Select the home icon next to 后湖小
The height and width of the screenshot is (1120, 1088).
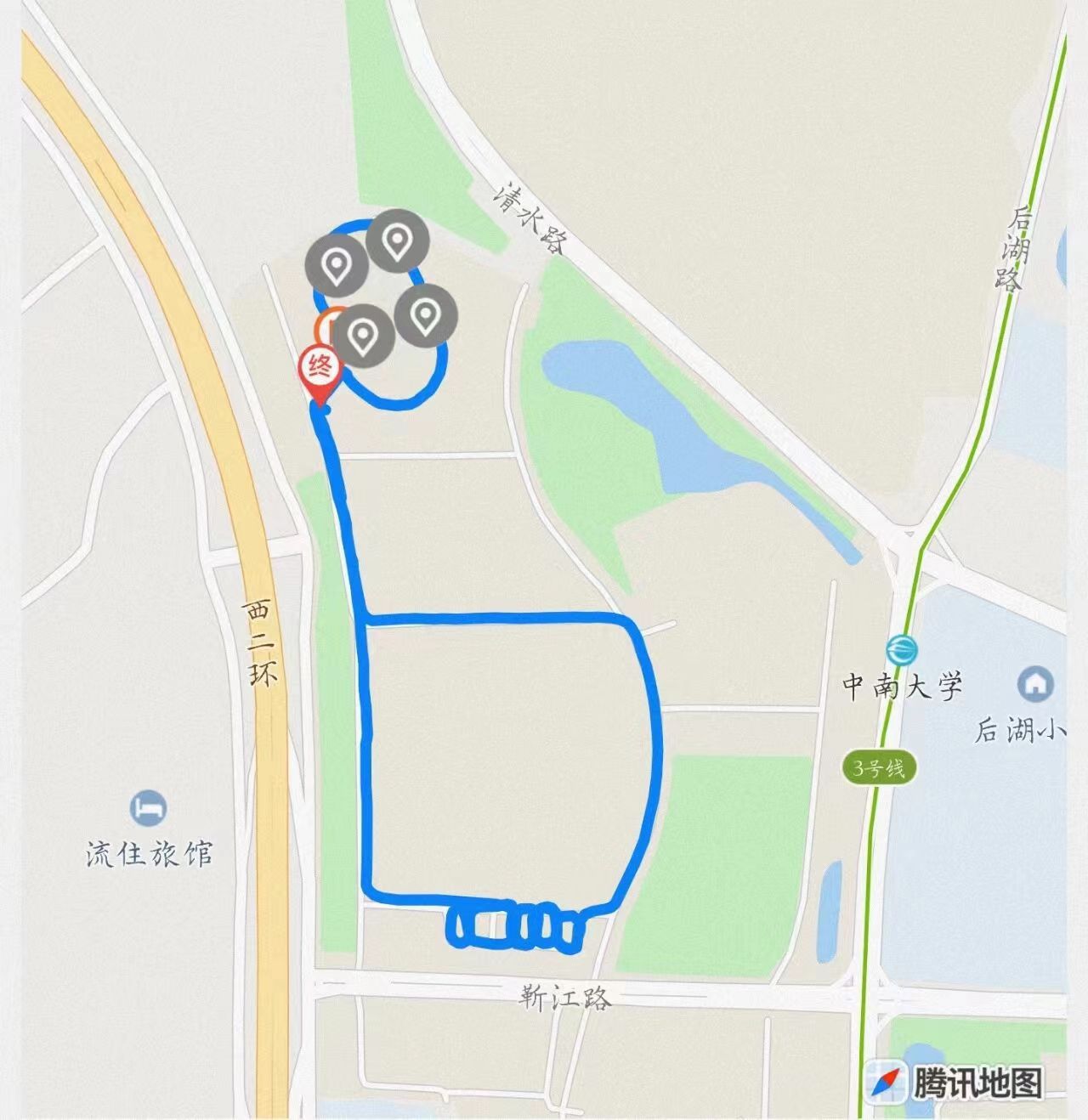[x=1035, y=683]
